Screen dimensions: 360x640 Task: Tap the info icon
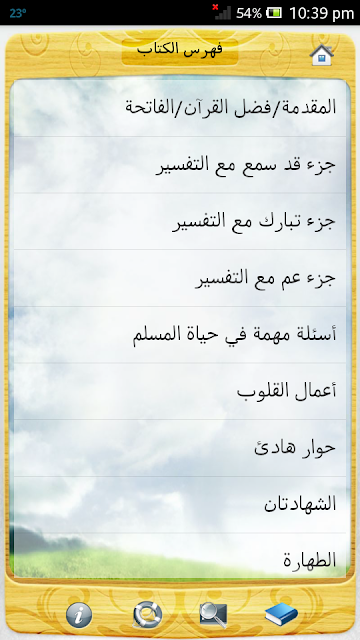(x=79, y=615)
